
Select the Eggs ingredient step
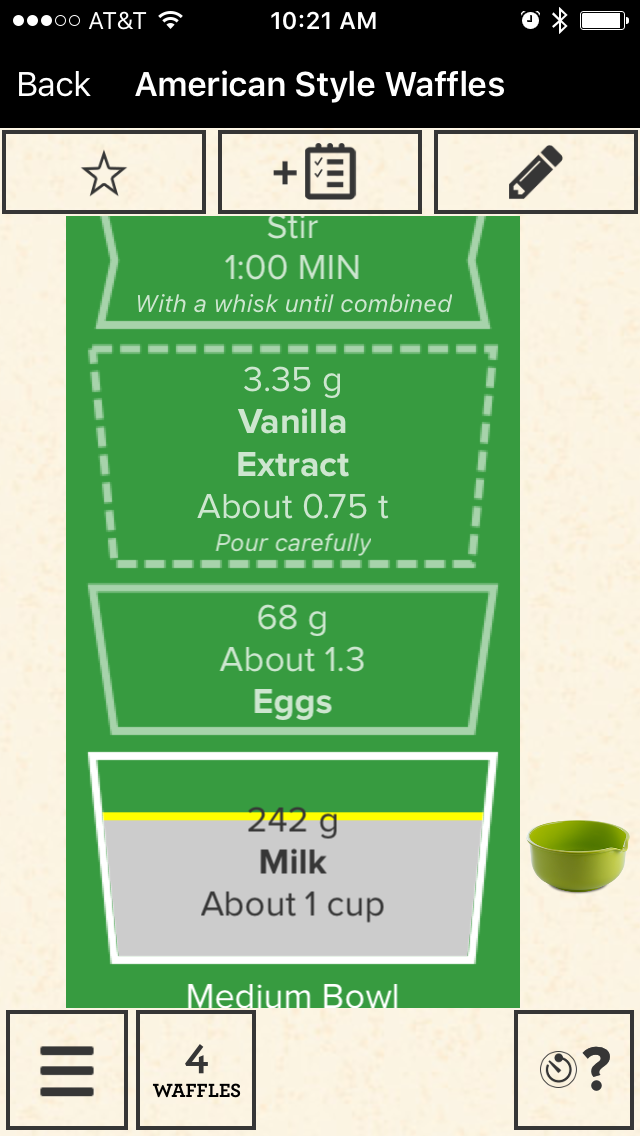coord(293,660)
